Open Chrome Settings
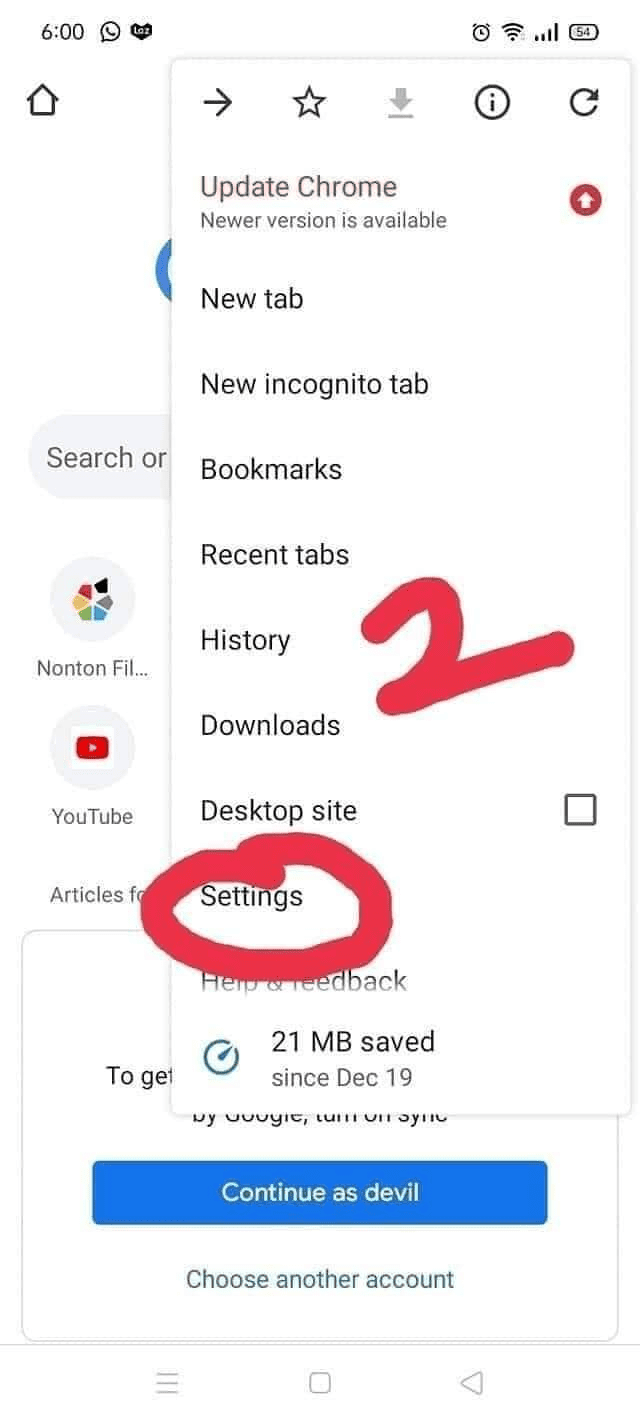640x1422 pixels. click(x=252, y=896)
